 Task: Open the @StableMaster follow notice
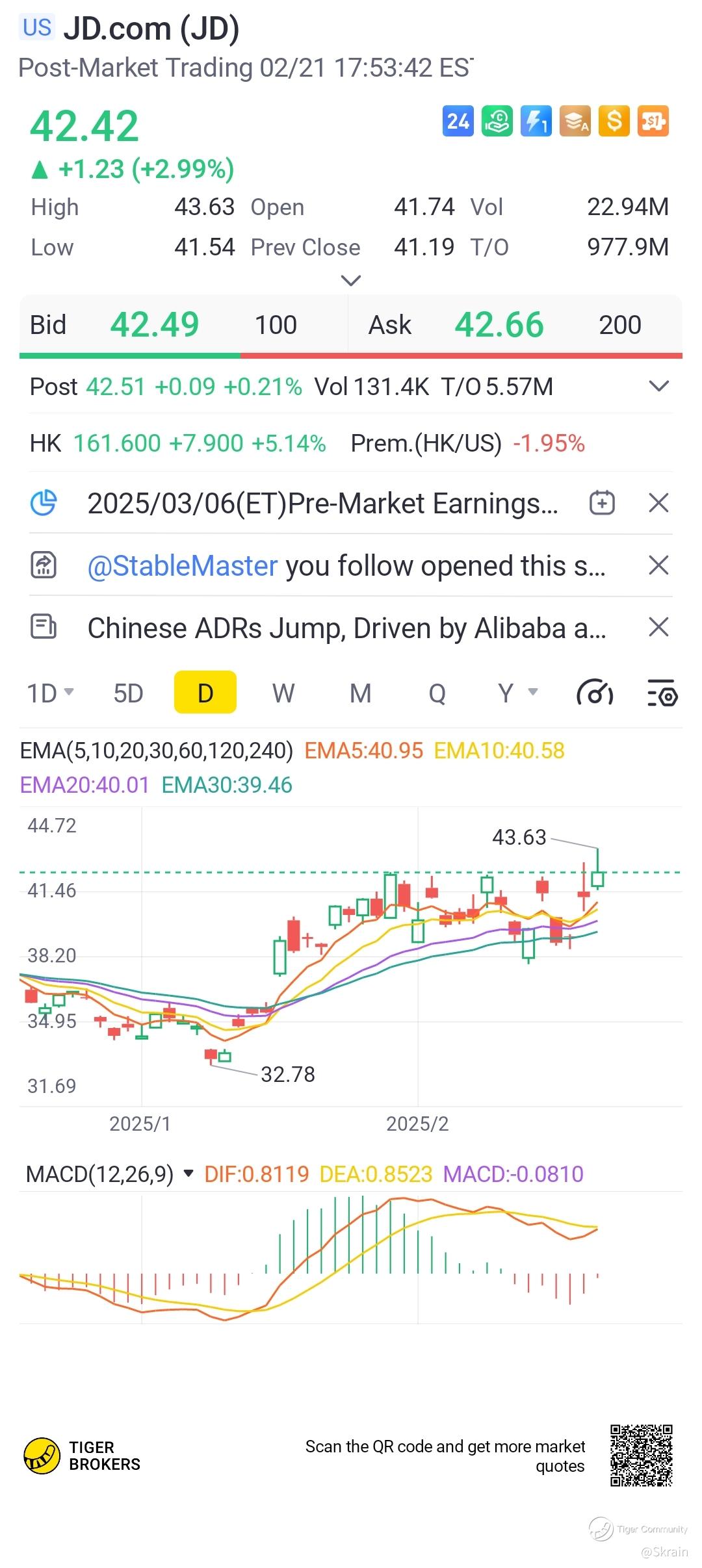click(x=344, y=566)
